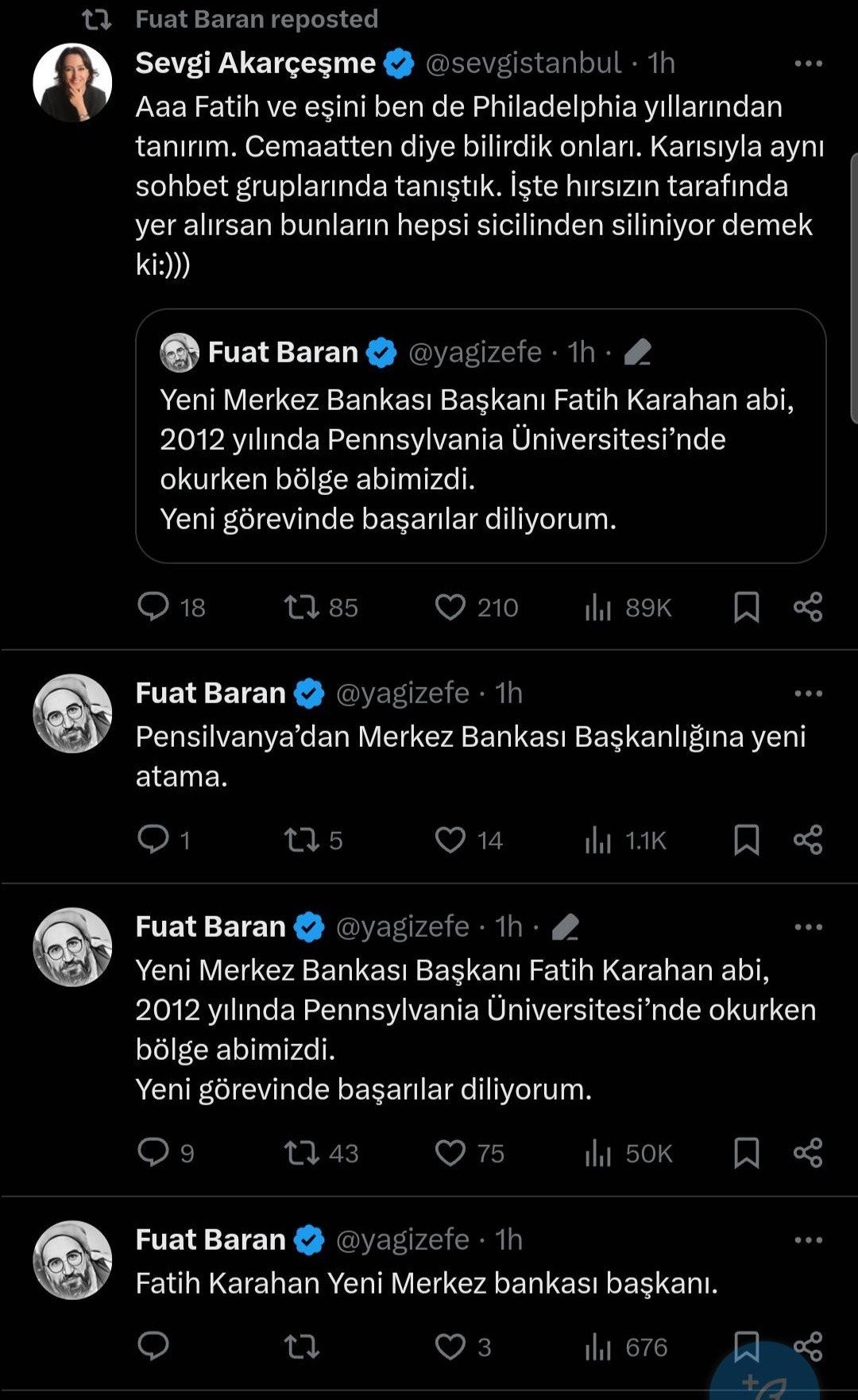Reply to 'Fatih Karahan Yeni Merkez bankası başkanı' tweet
The height and width of the screenshot is (1400, 858).
pyautogui.click(x=153, y=1347)
